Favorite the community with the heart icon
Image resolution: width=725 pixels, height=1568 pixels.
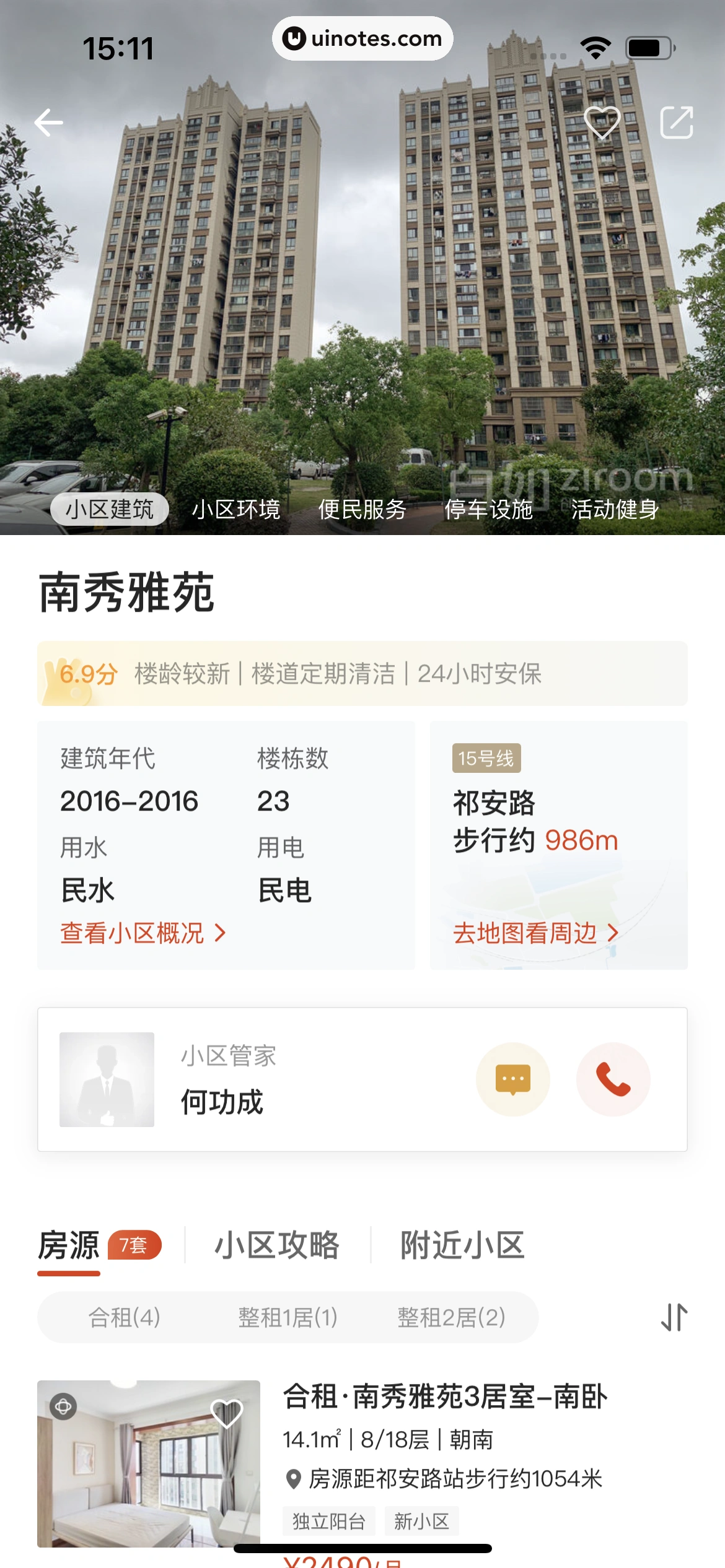click(602, 122)
